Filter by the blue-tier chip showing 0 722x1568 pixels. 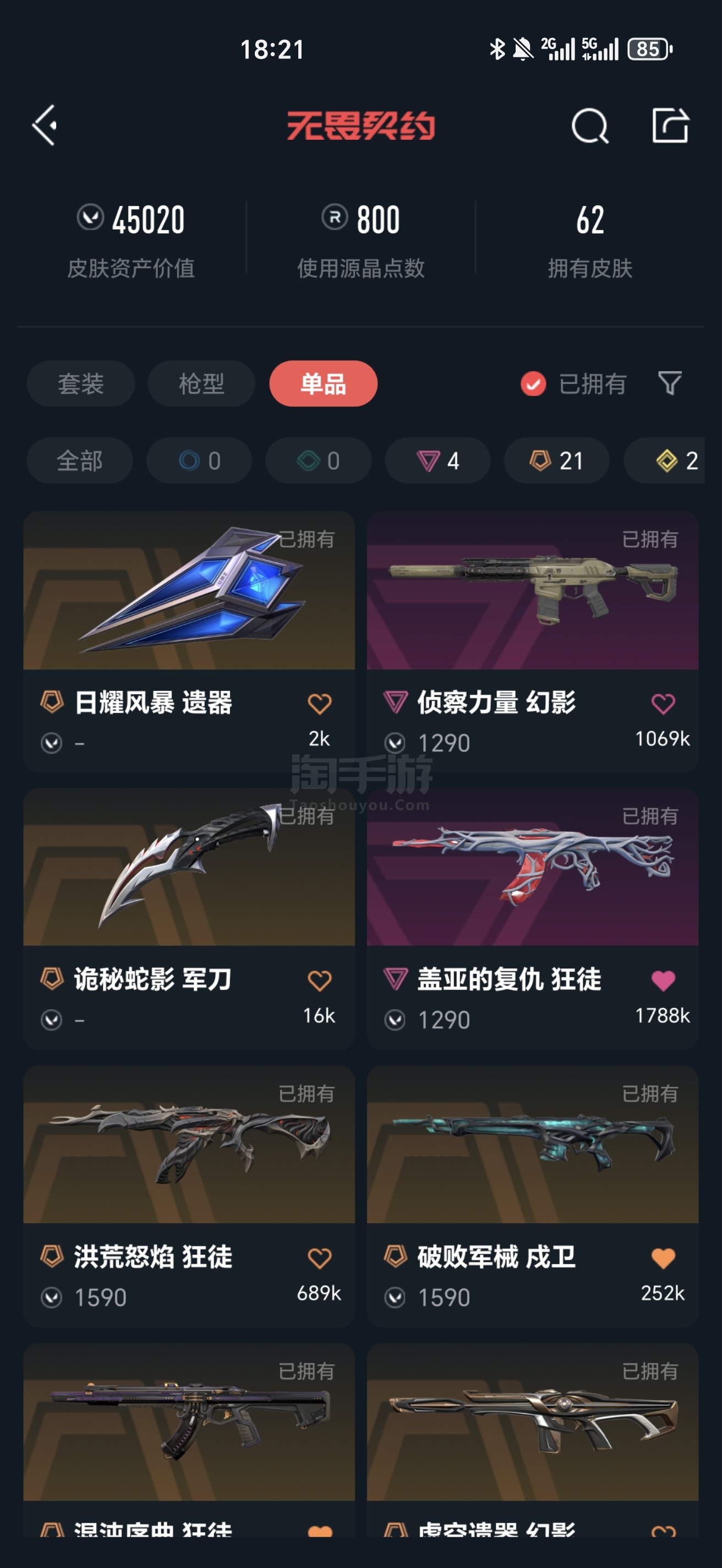tap(199, 461)
